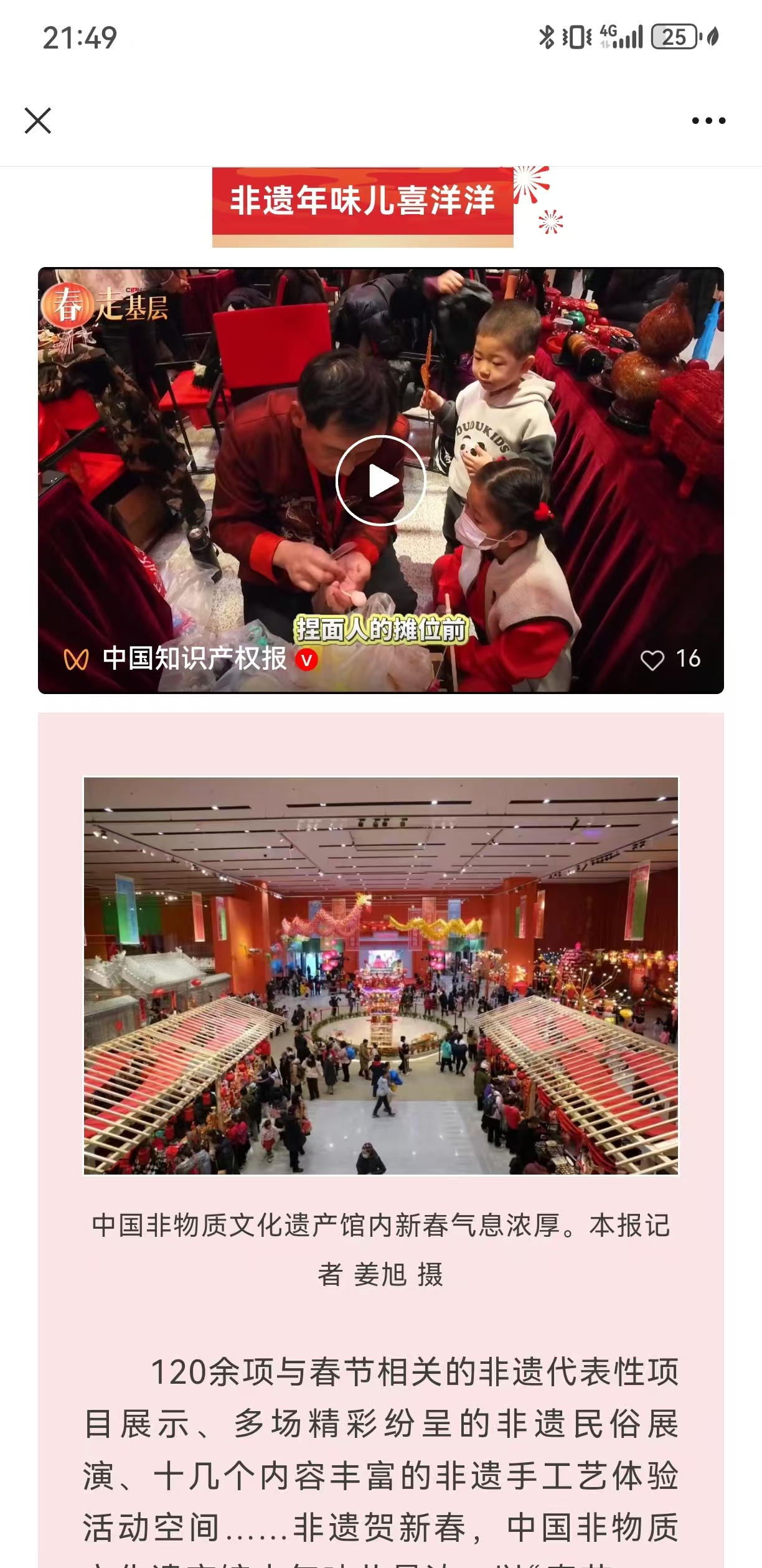Open 中国知识产权报 channel profile
762x1568 pixels.
click(x=193, y=659)
